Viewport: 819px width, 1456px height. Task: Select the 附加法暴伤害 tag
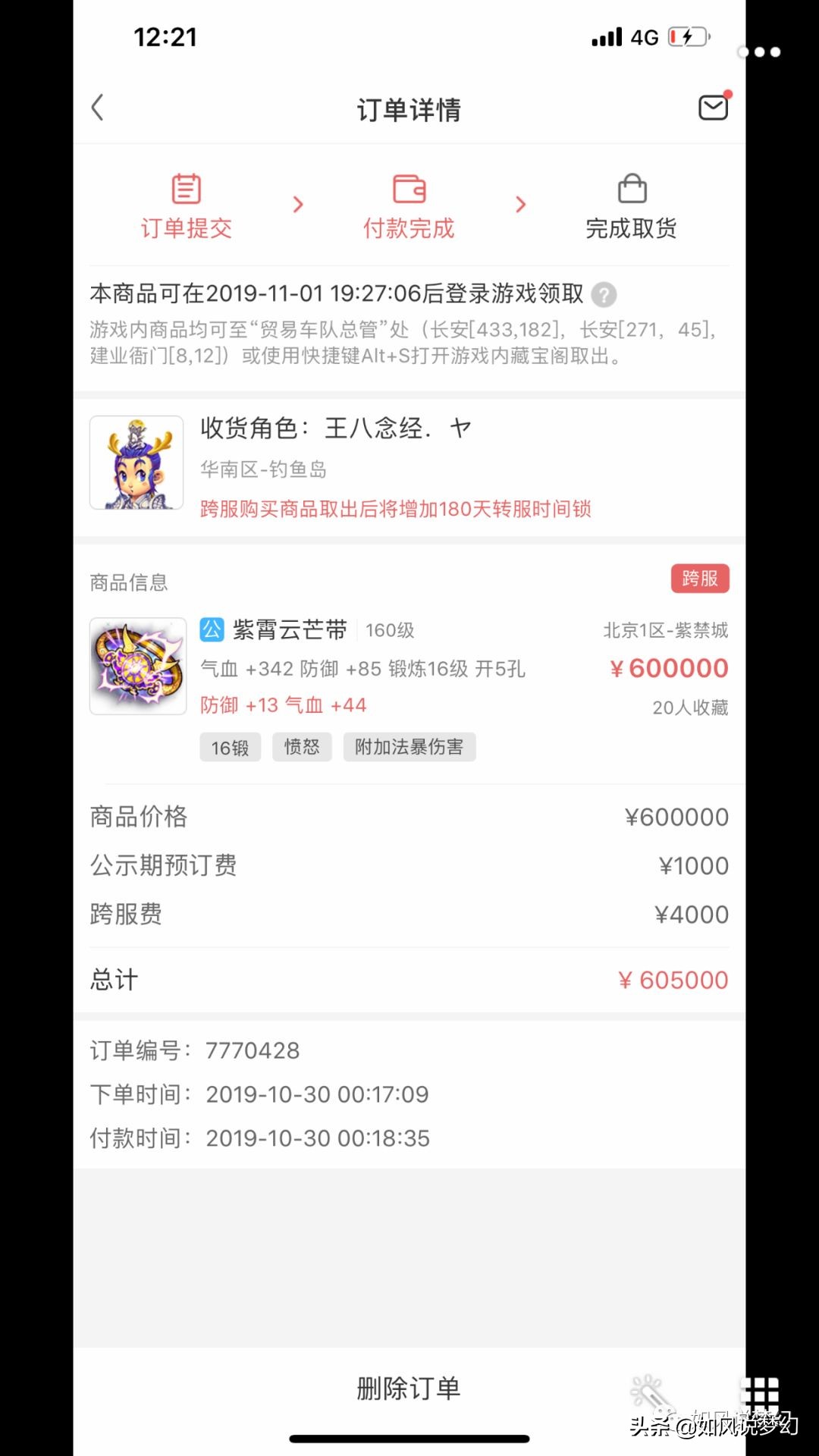point(409,747)
